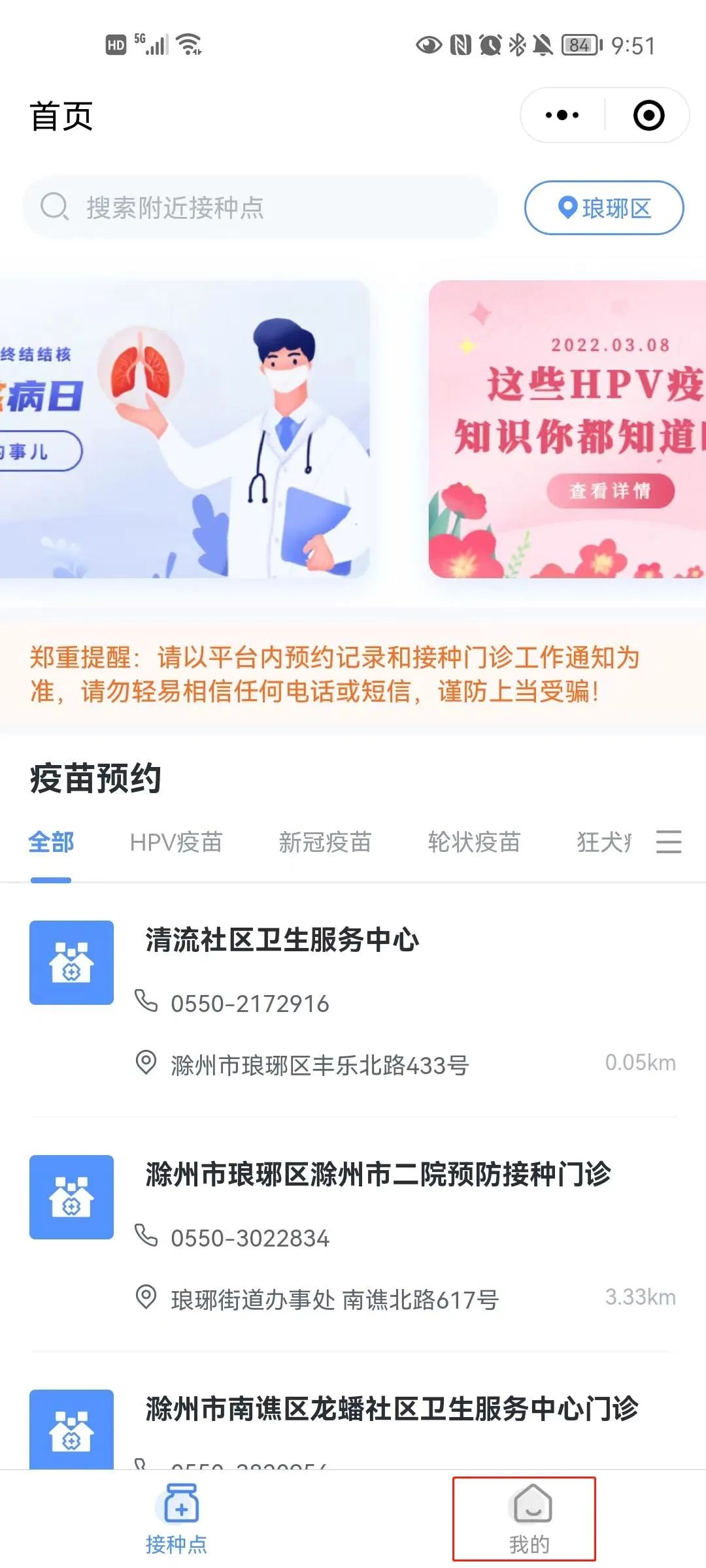The height and width of the screenshot is (1568, 706).
Task: Close the mini program via circle icon
Action: click(x=648, y=116)
